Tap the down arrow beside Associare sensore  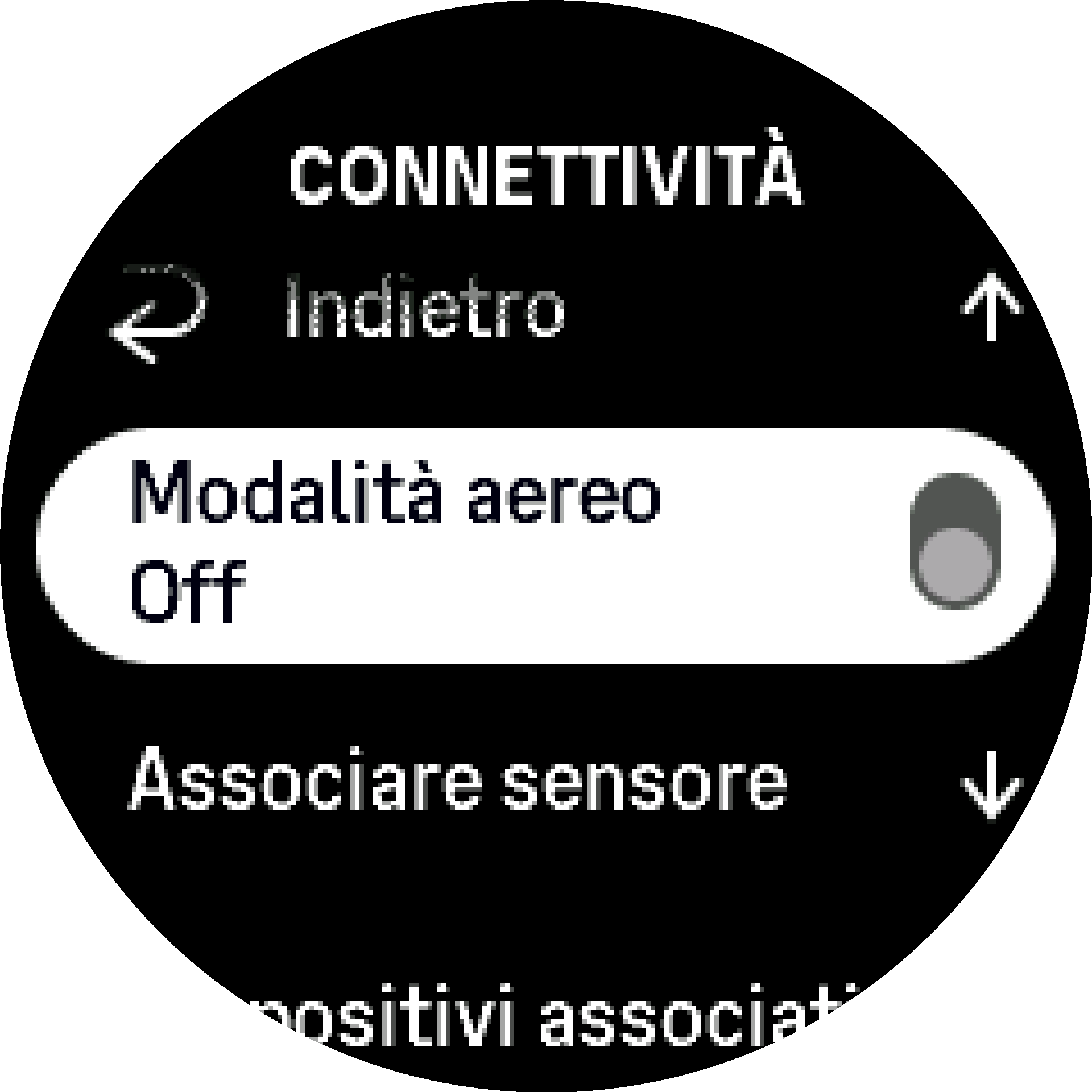click(992, 784)
